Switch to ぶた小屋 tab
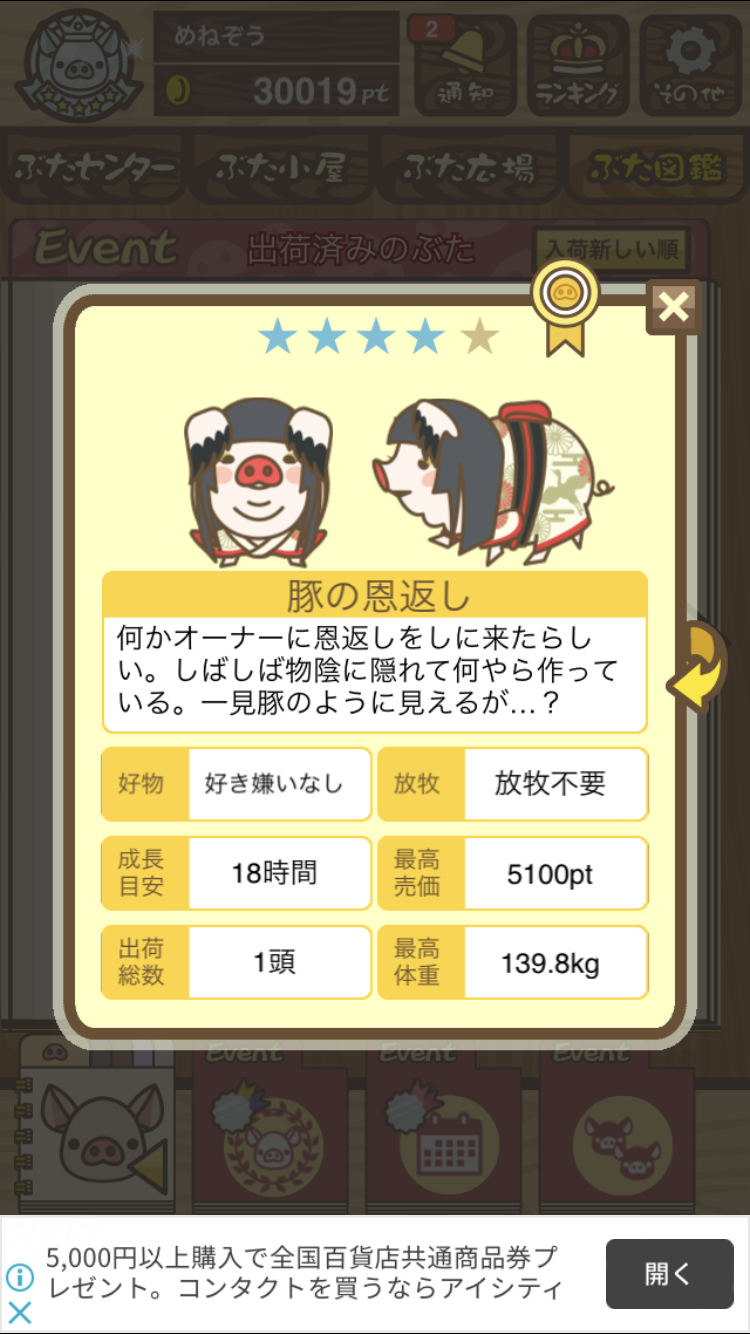 pyautogui.click(x=281, y=168)
